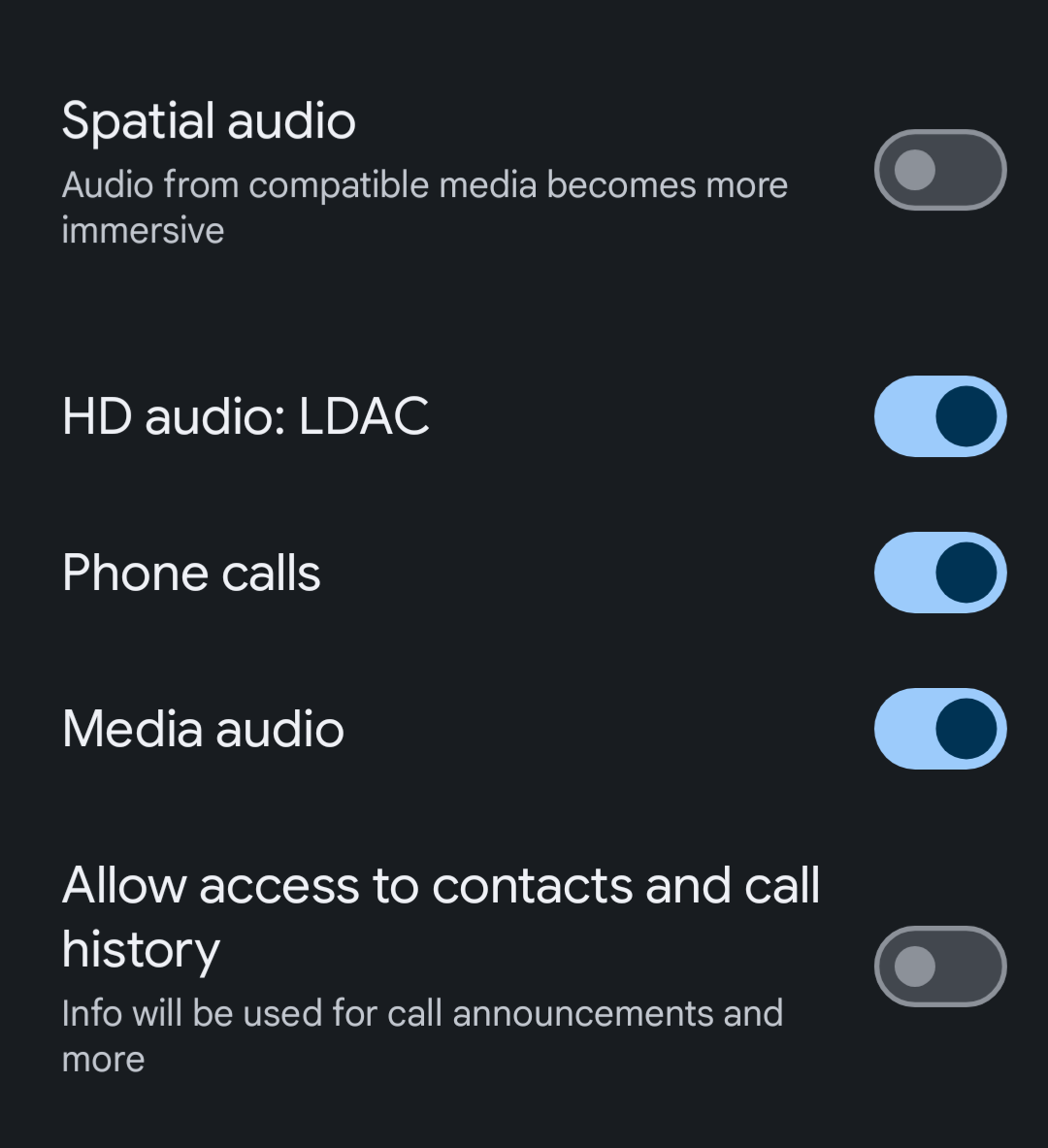The image size is (1048, 1148).
Task: Flip the Media audio switch off
Action: [x=939, y=729]
